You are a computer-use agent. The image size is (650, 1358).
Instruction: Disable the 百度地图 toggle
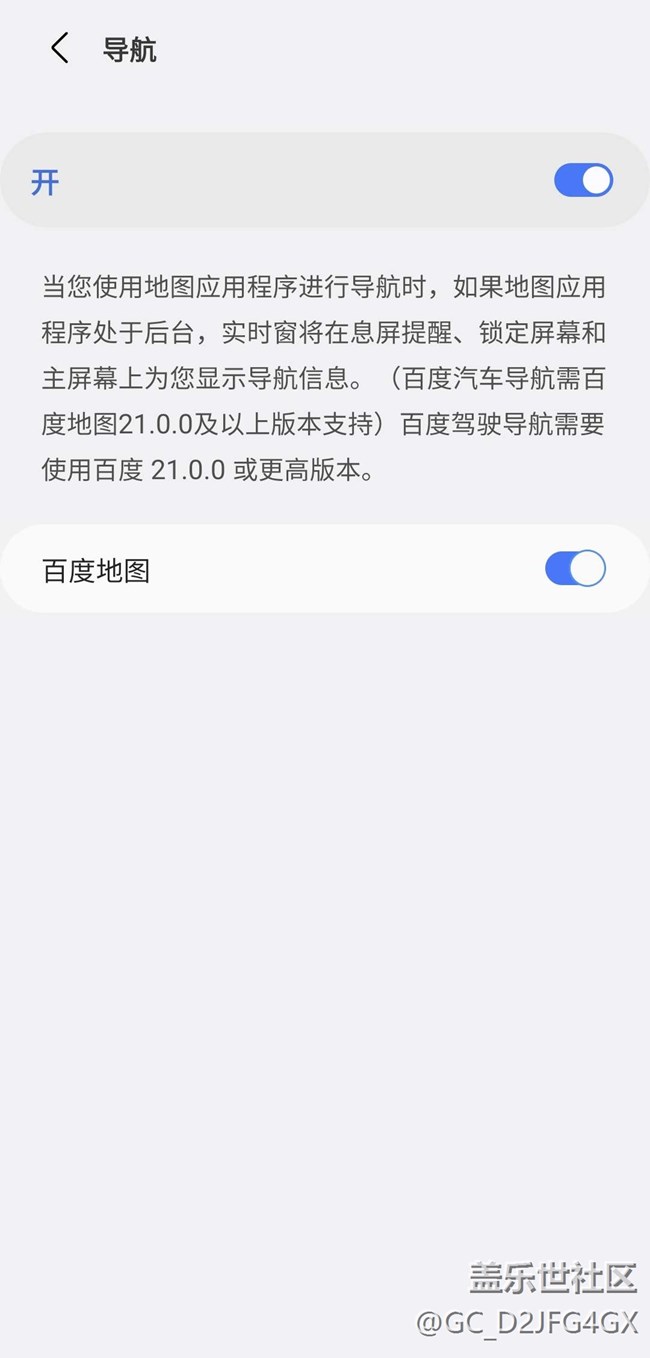pyautogui.click(x=575, y=568)
